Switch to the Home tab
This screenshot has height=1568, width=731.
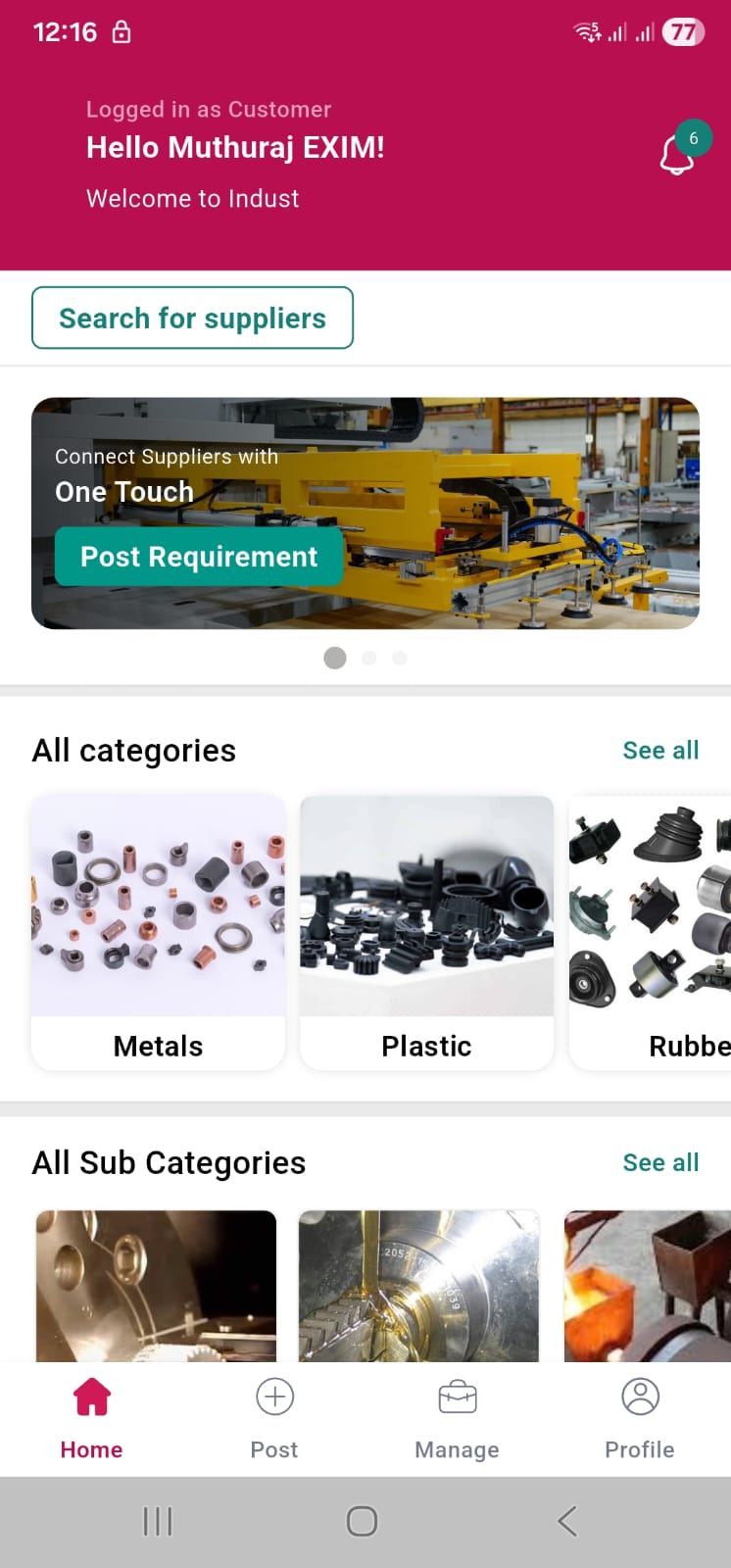91,1417
